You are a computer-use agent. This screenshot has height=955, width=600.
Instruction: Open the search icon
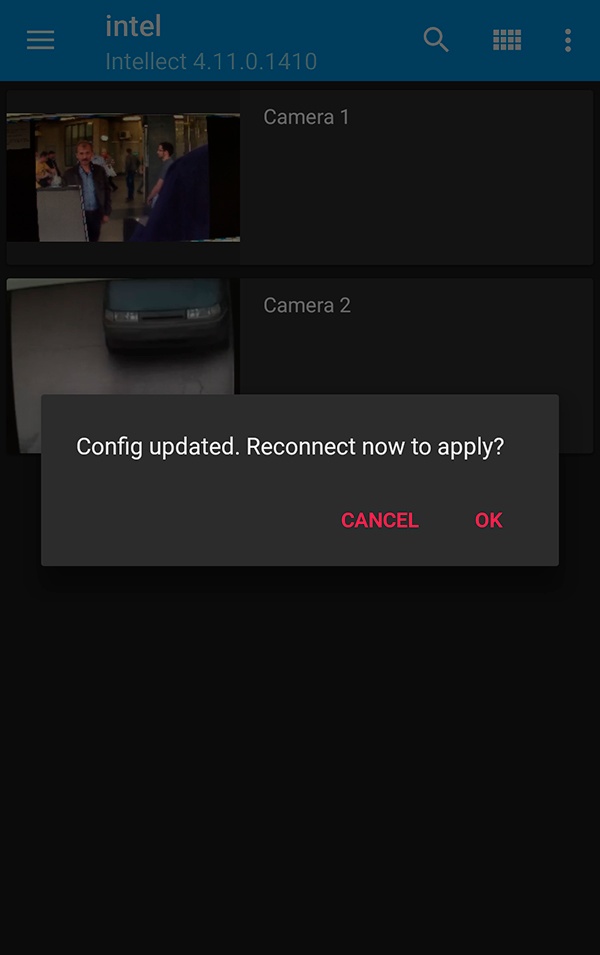pyautogui.click(x=436, y=40)
